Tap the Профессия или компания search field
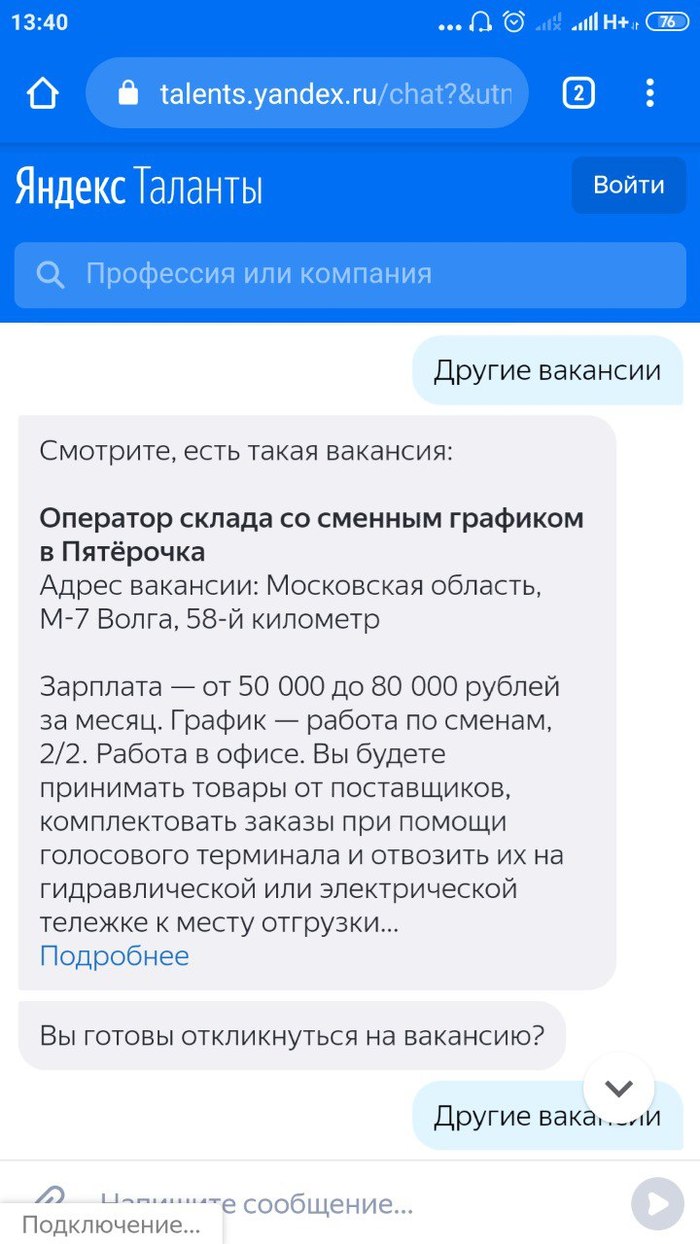 350,274
